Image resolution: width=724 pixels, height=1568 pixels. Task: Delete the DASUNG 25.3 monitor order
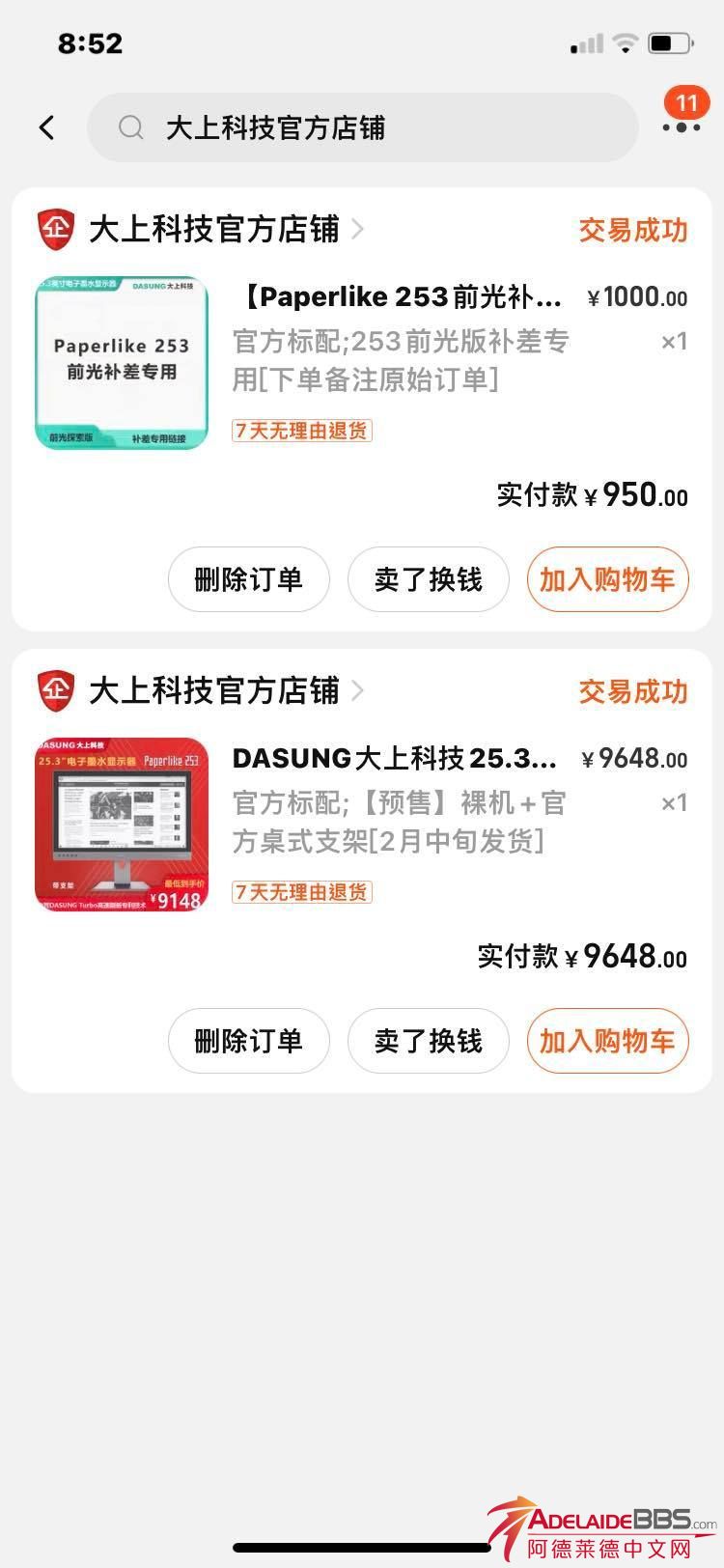248,1041
